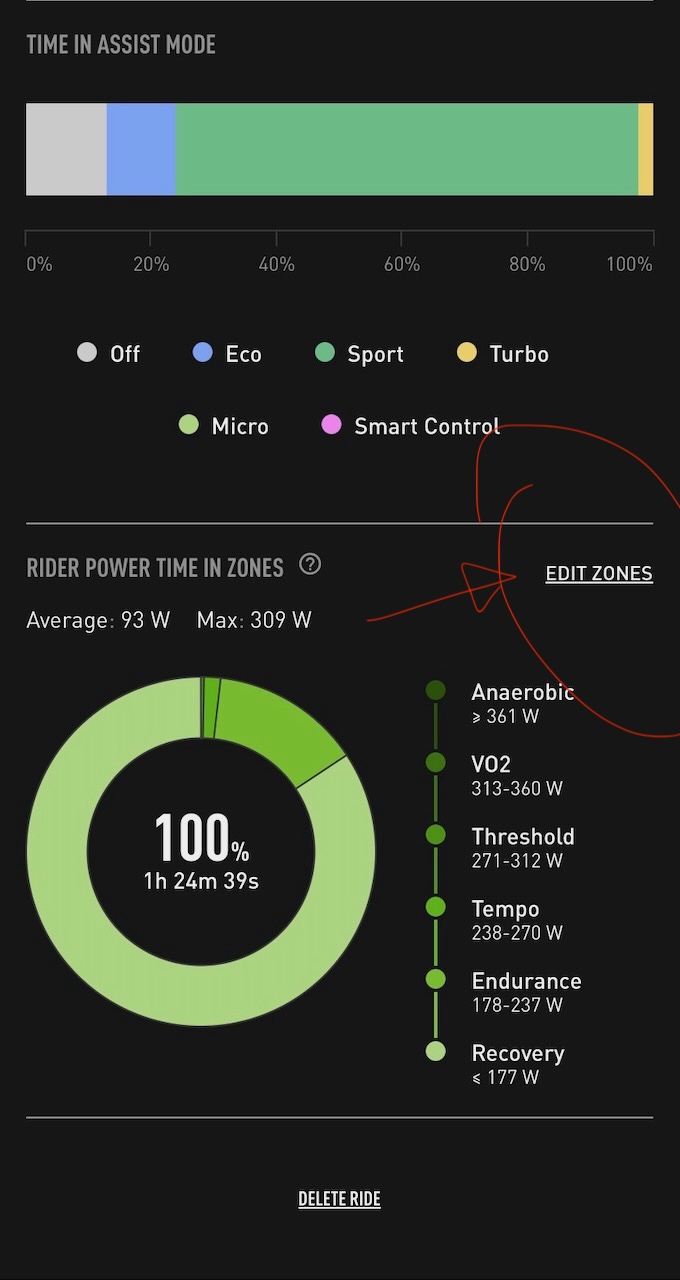Screen dimensions: 680x1280
Task: Open help for rider power zones
Action: (x=311, y=565)
